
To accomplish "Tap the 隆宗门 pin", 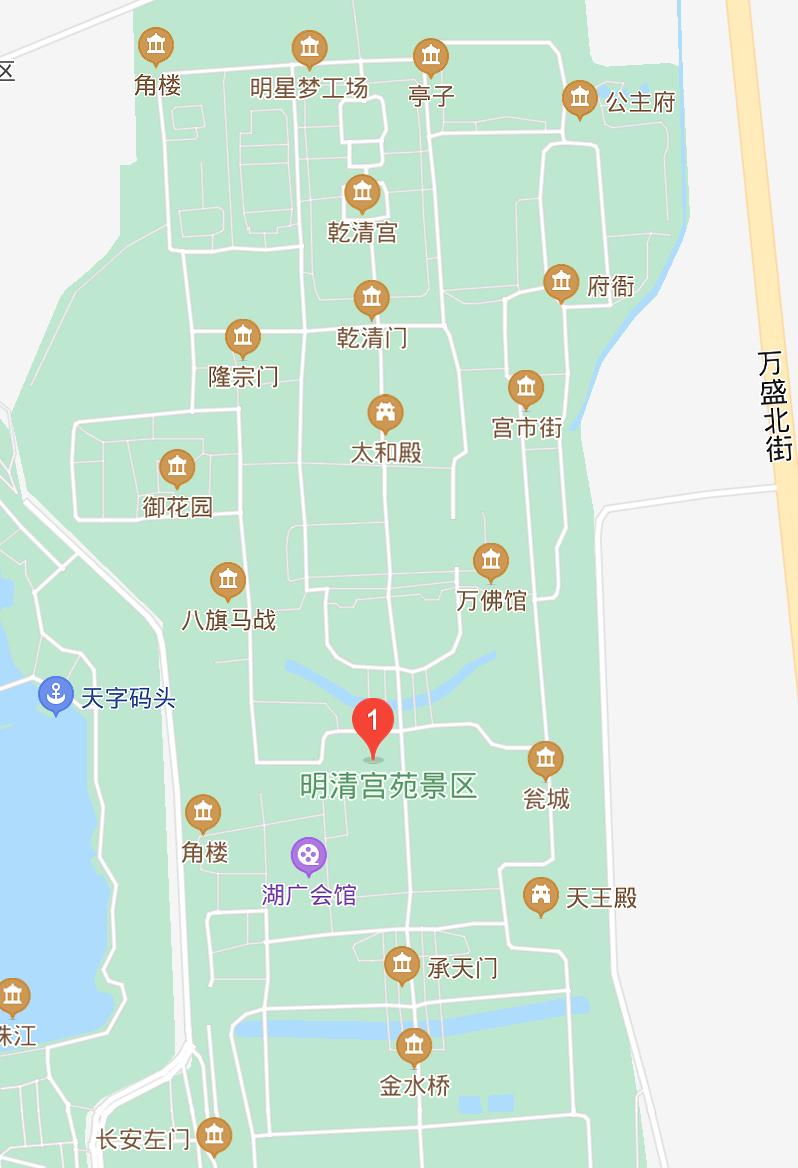I will tap(243, 338).
